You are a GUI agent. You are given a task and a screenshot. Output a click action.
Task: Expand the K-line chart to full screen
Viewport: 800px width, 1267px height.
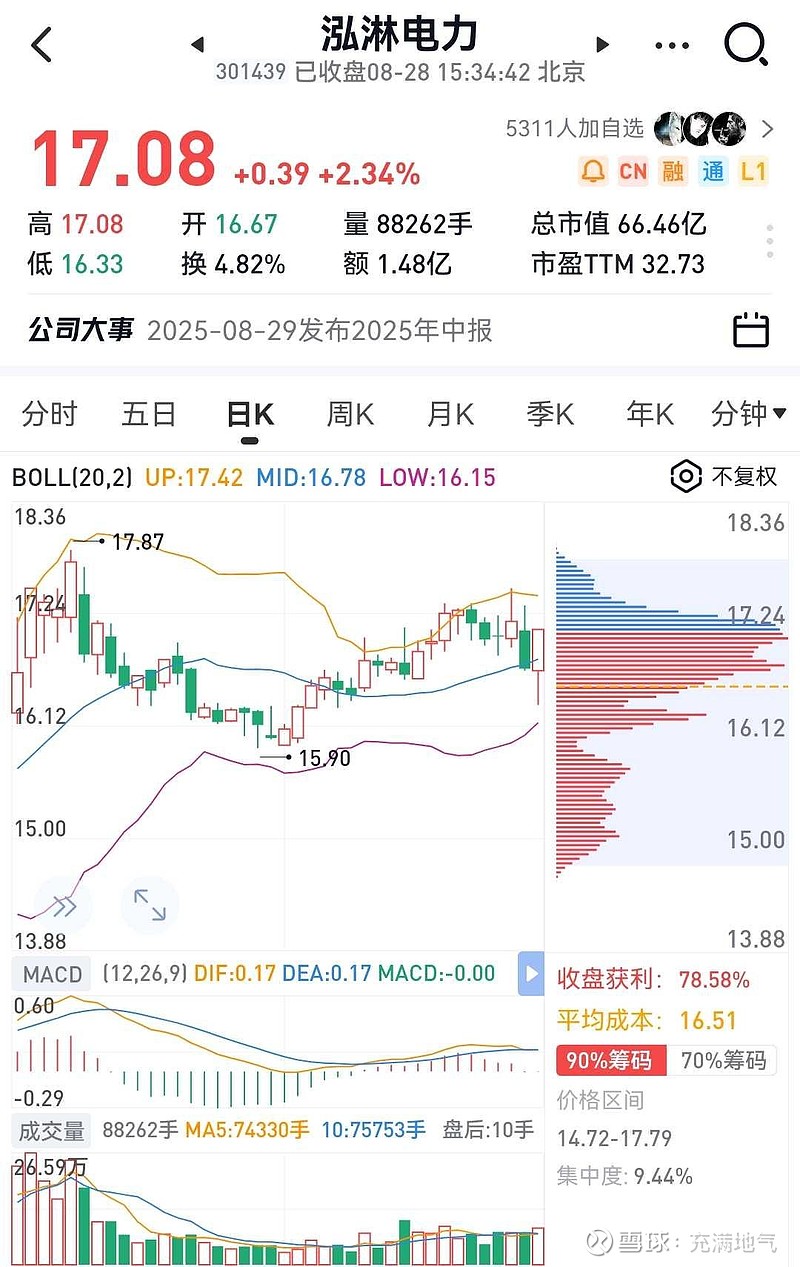point(150,906)
